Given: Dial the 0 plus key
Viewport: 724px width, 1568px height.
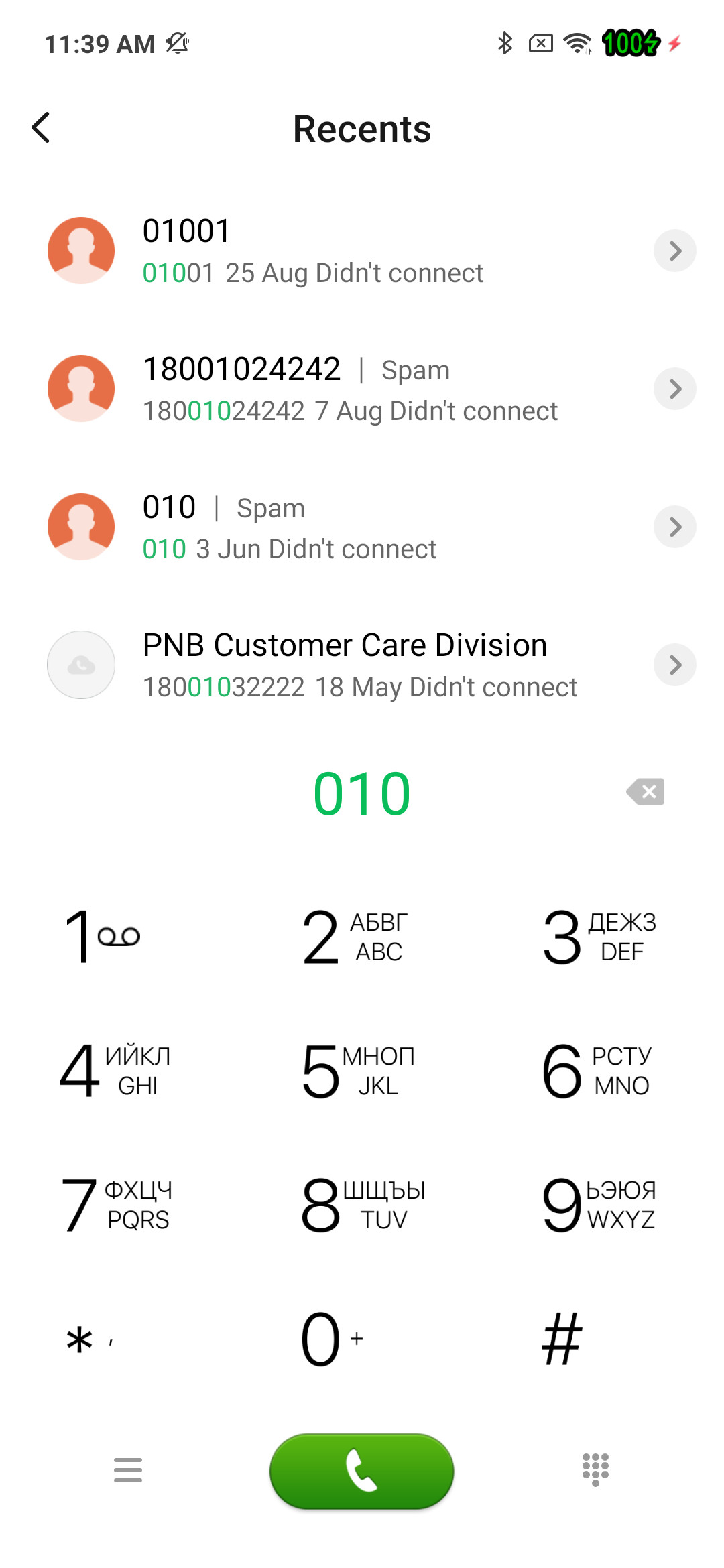Looking at the screenshot, I should 332,1338.
